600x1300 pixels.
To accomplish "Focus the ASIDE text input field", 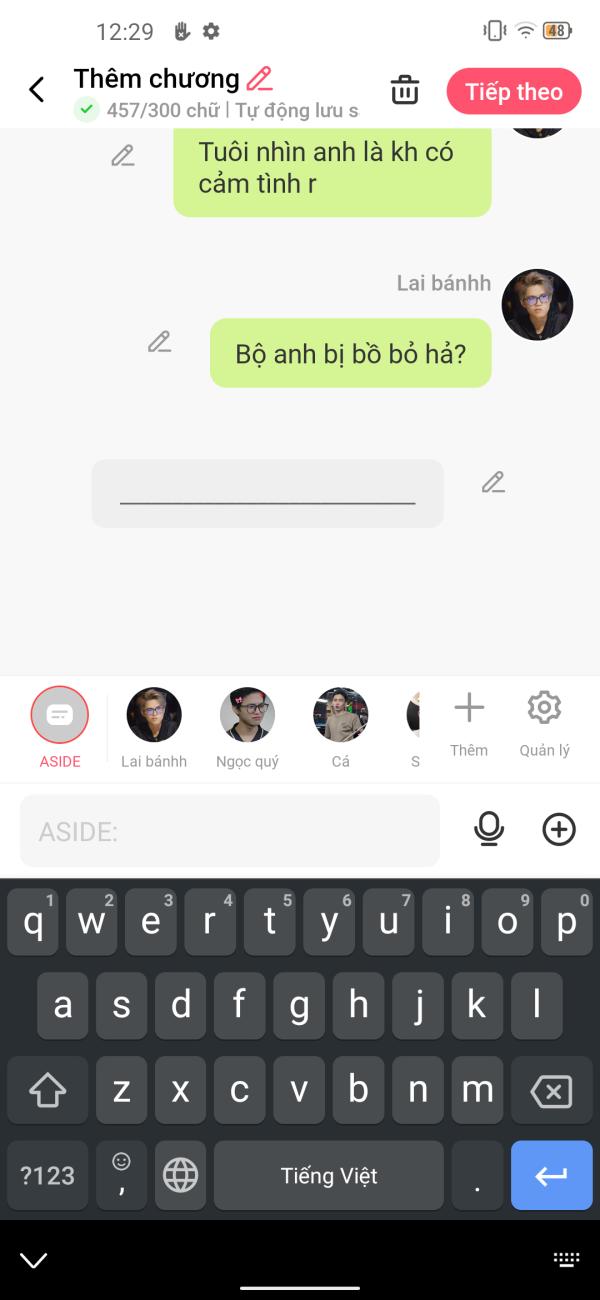I will pyautogui.click(x=230, y=831).
